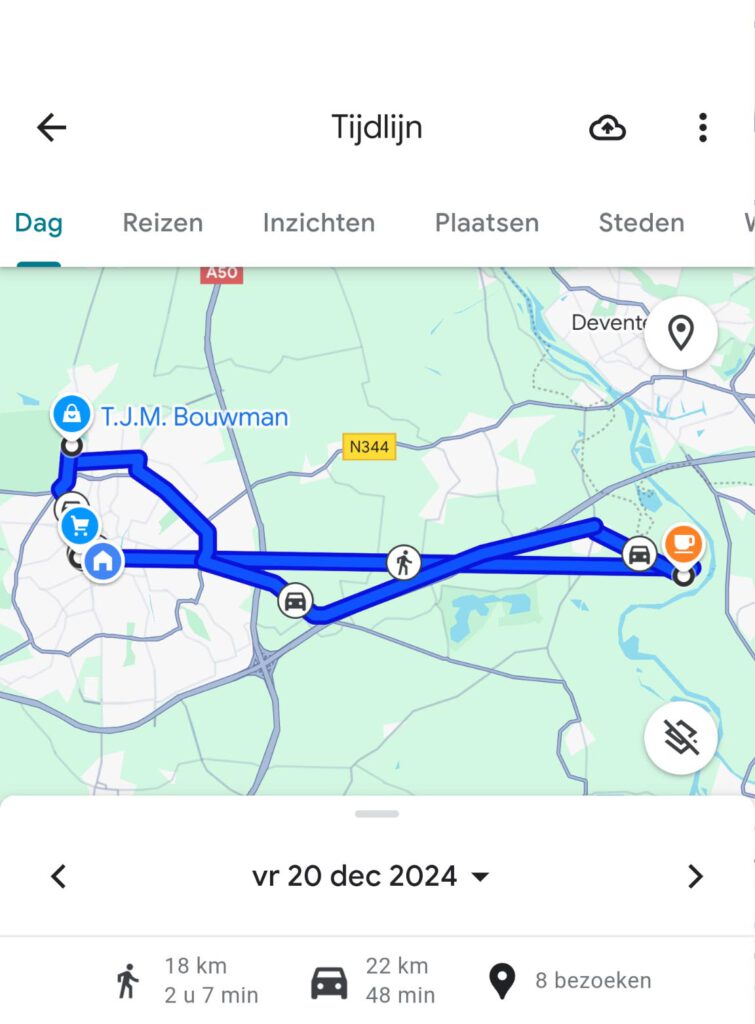755x1024 pixels.
Task: Go to the previous day
Action: [59, 877]
